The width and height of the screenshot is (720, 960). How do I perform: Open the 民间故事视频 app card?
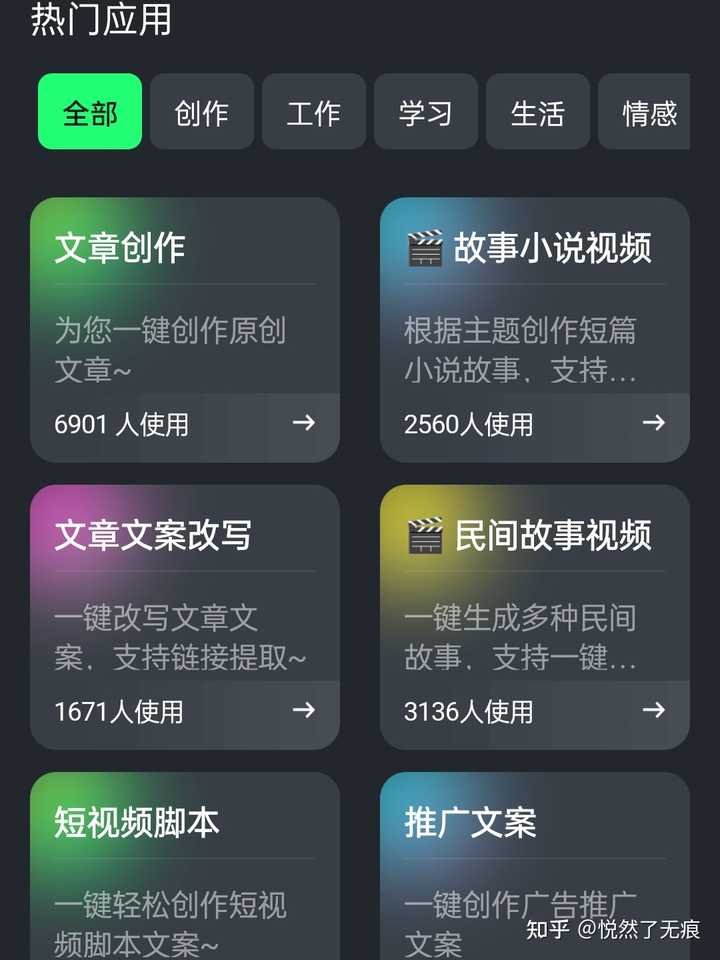click(534, 610)
